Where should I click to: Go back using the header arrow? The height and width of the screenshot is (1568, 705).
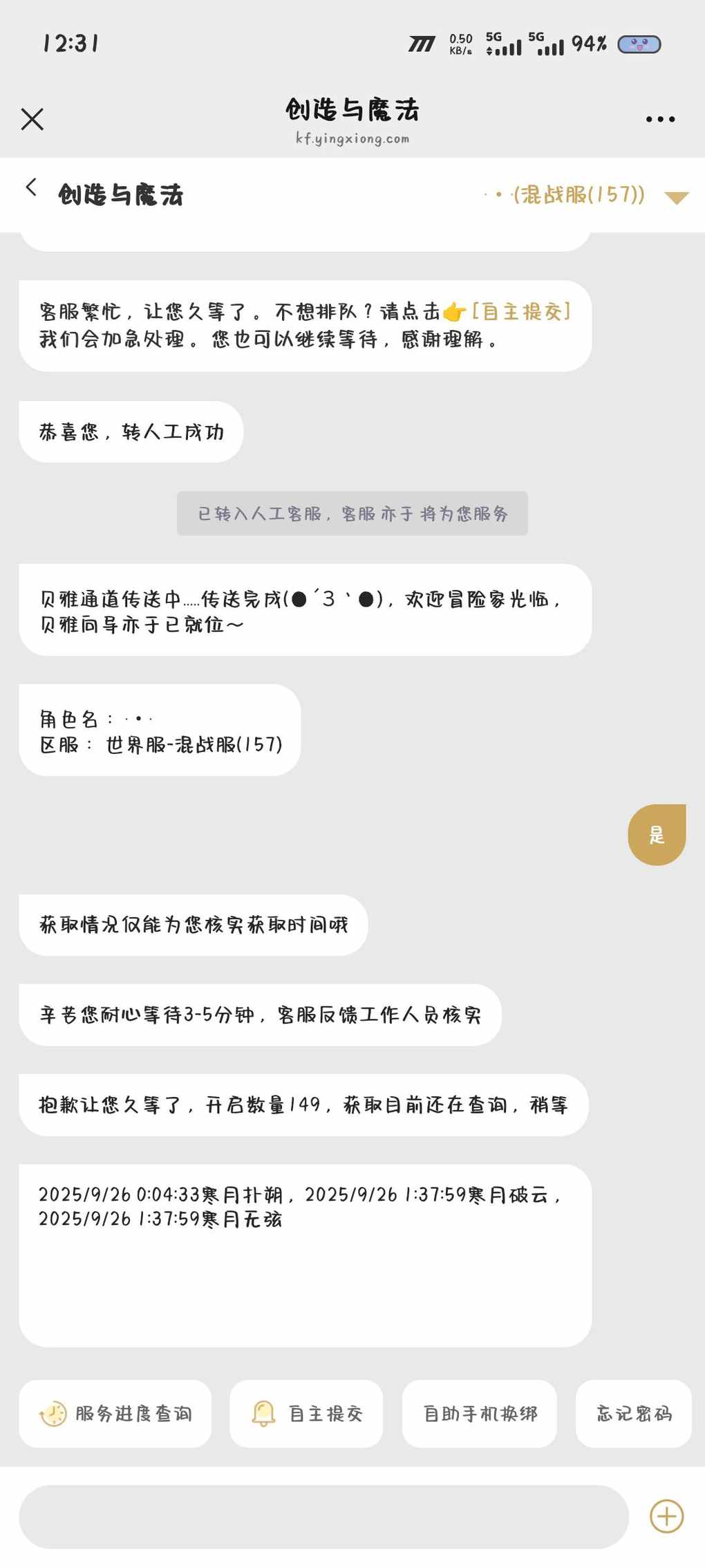[31, 187]
